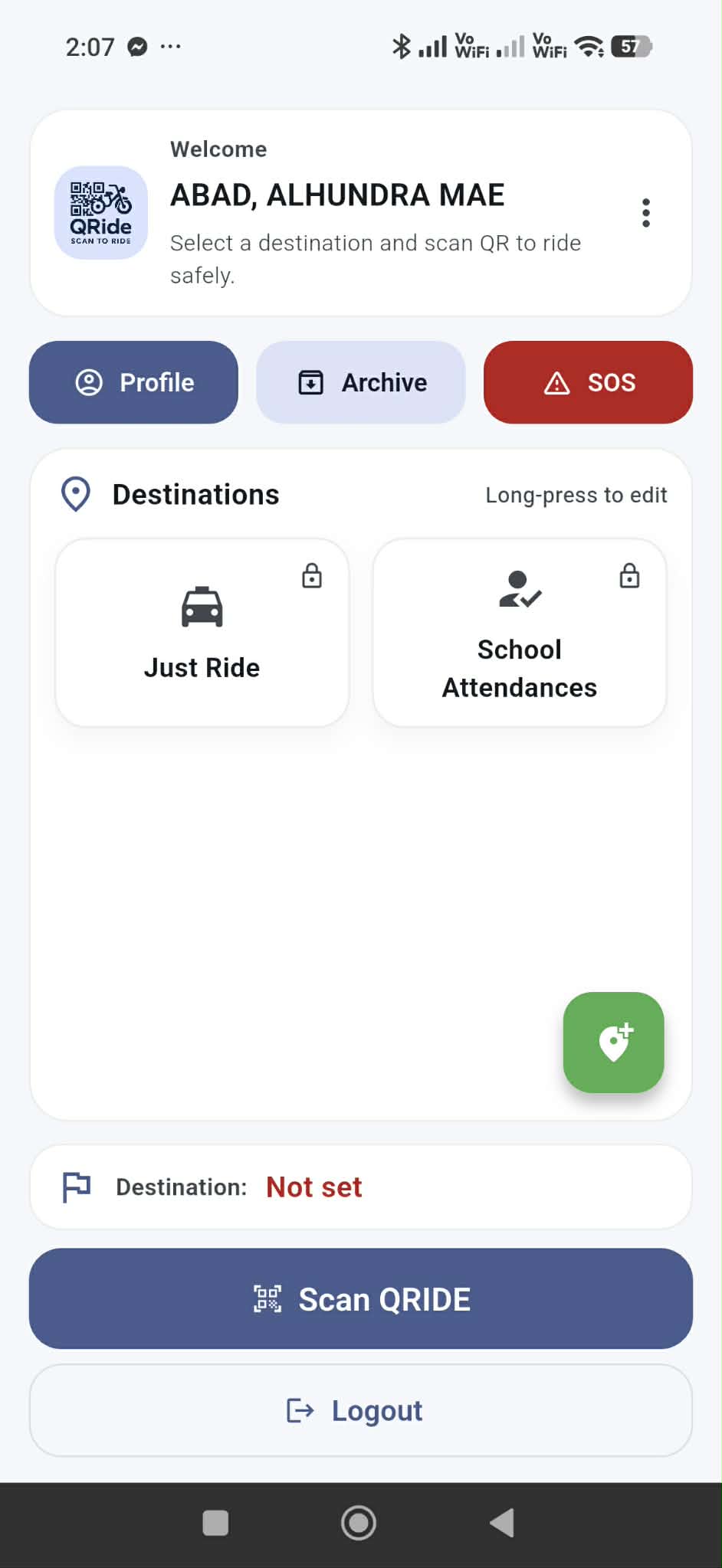Tap the flag icon next to Destination

pyautogui.click(x=76, y=1187)
